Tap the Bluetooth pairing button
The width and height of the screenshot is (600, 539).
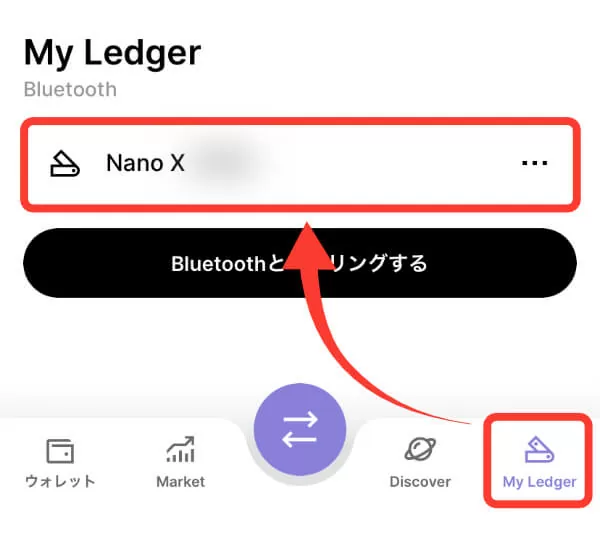(299, 264)
